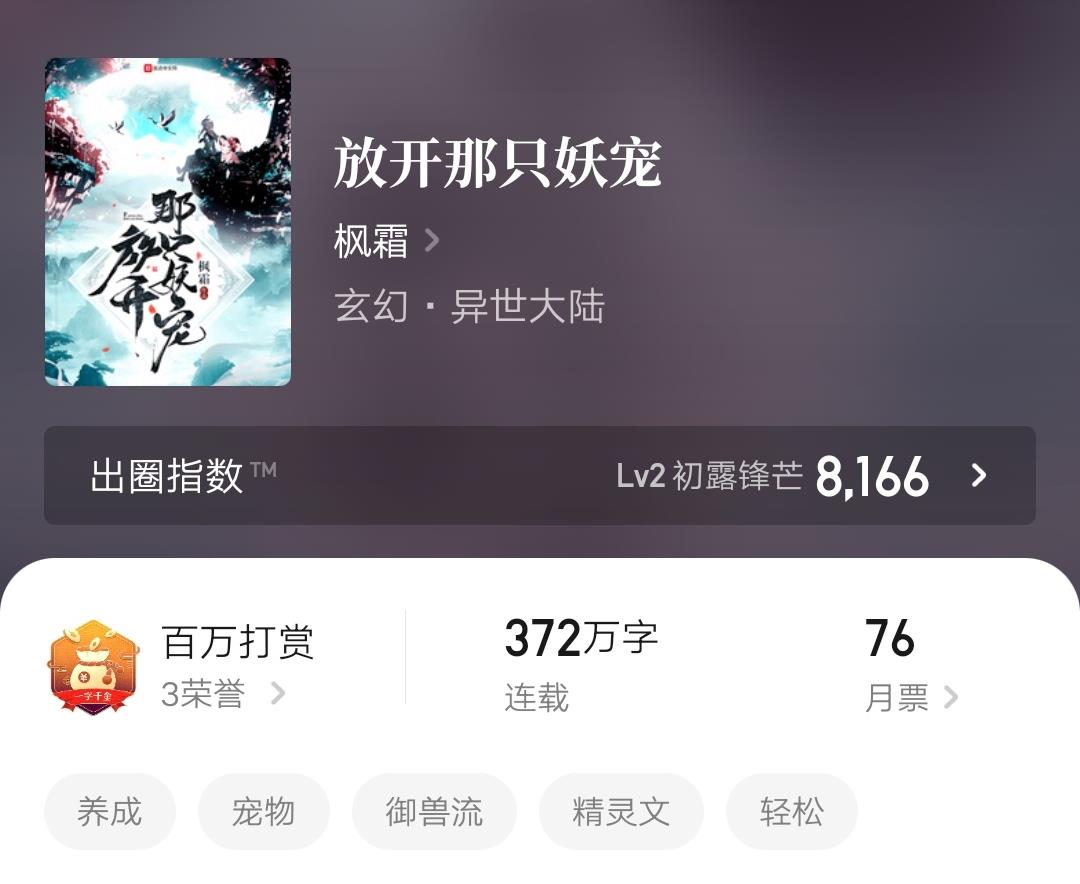Select the 御兽流 tag chip
This screenshot has height=884, width=1080.
(434, 811)
